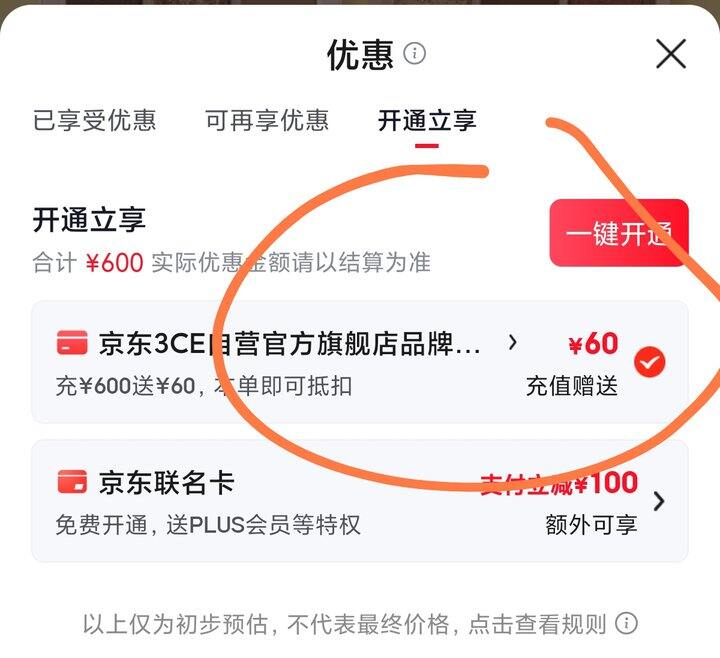Viewport: 720px width, 658px height.
Task: Open the info icon beside 优惠 title
Action: point(415,53)
